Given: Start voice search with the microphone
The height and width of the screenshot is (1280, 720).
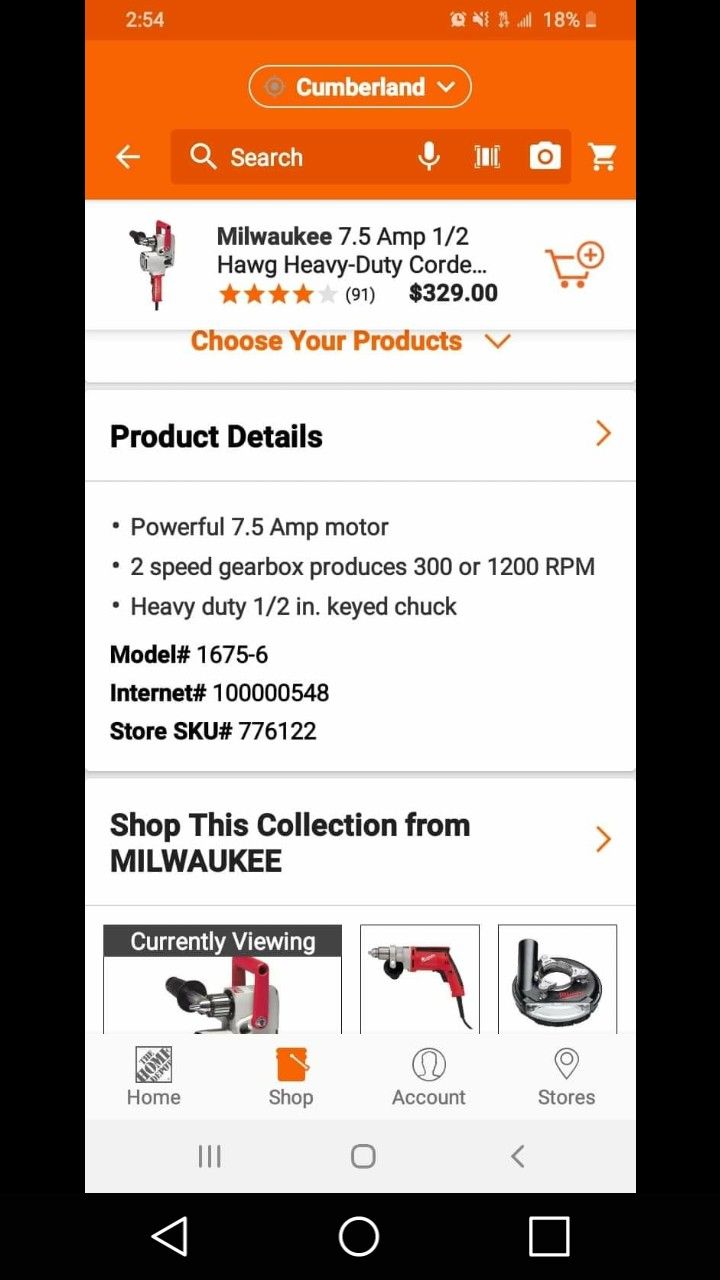Looking at the screenshot, I should pyautogui.click(x=429, y=157).
